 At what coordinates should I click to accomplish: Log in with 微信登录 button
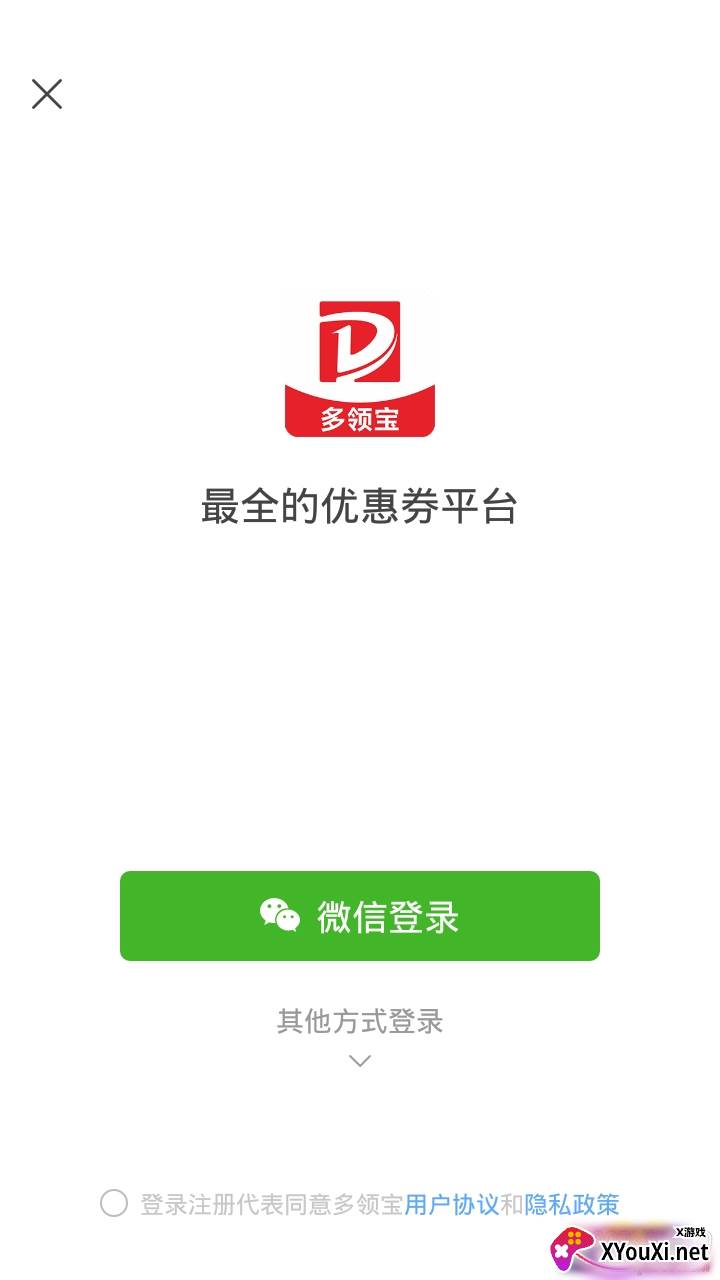pos(360,916)
